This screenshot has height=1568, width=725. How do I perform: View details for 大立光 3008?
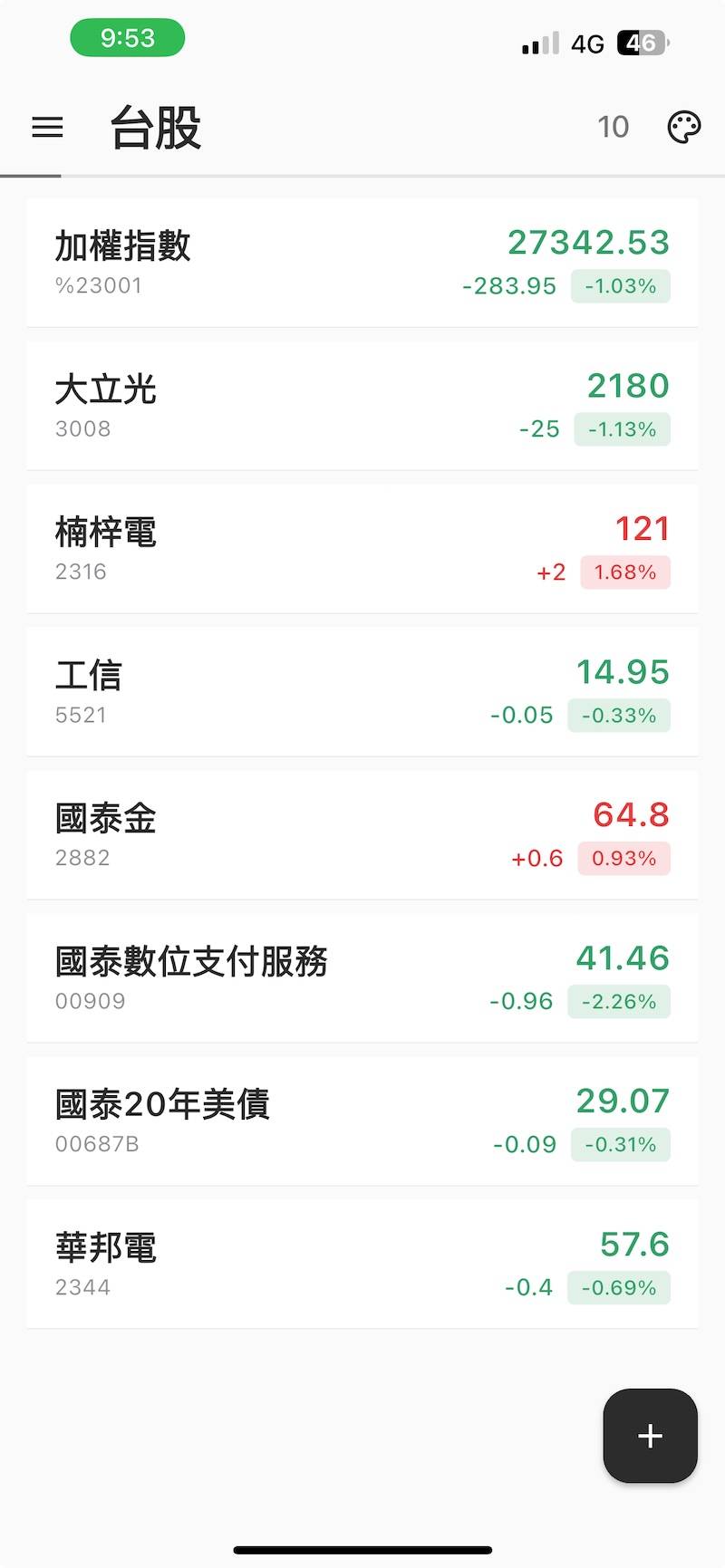[362, 406]
